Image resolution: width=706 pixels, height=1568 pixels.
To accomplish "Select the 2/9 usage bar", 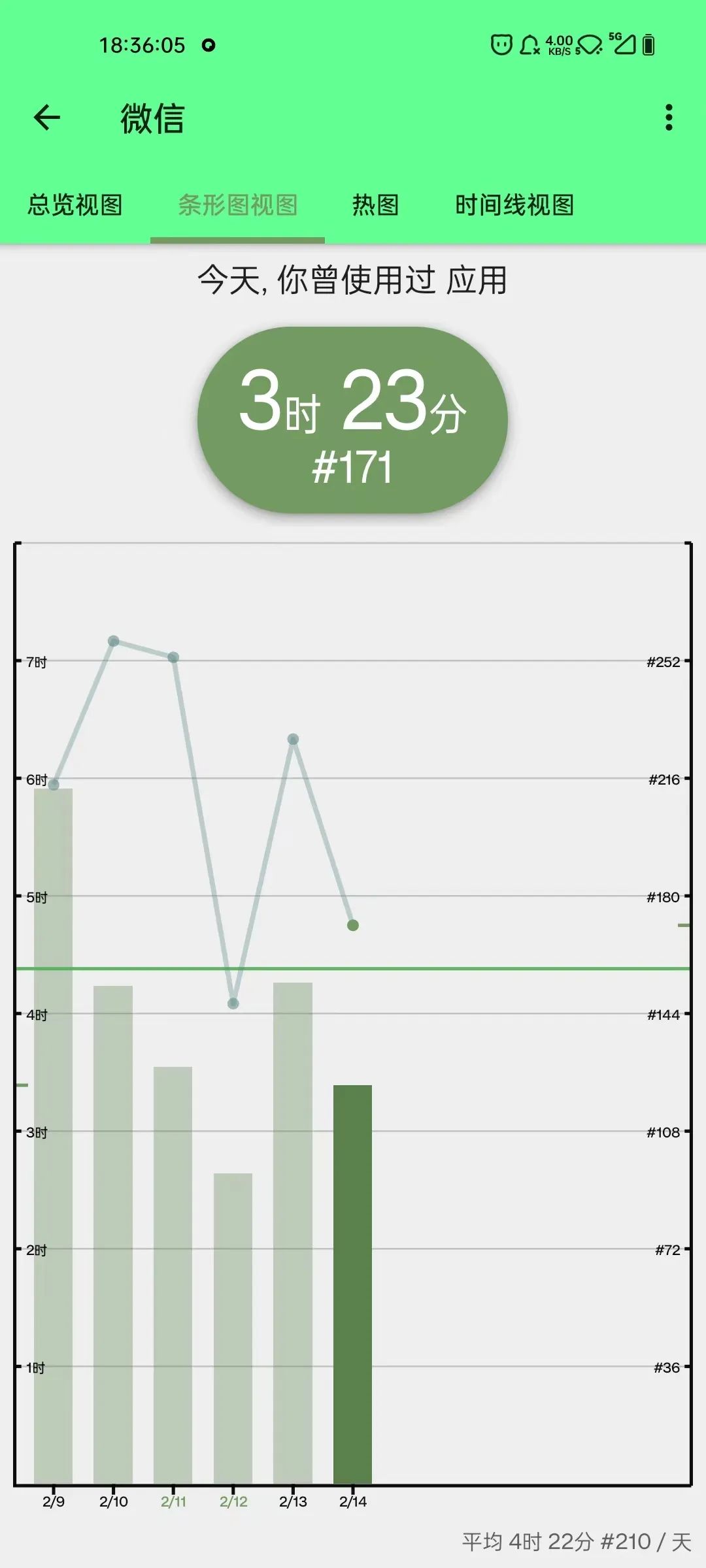I will (x=53, y=1135).
